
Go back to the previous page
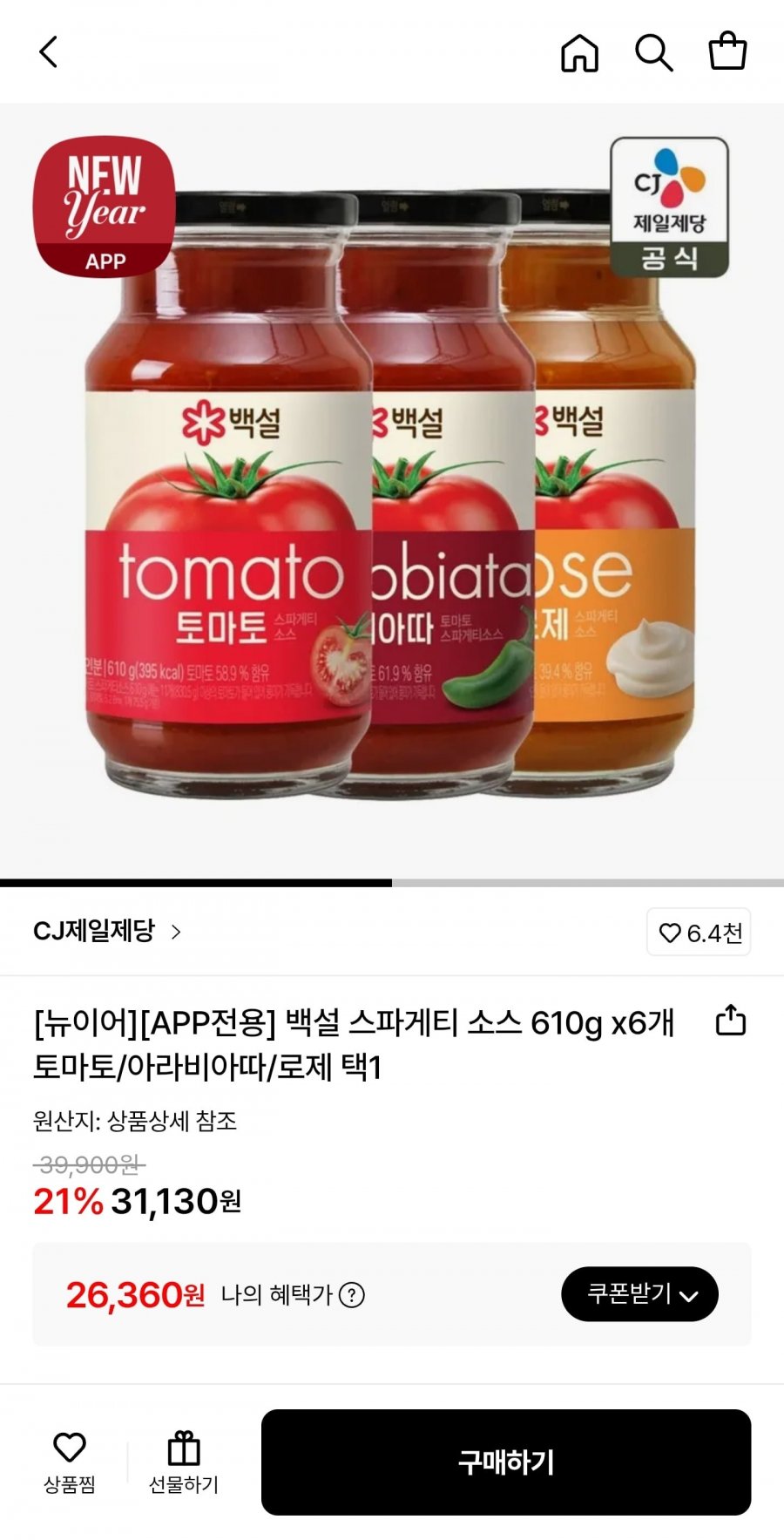(49, 52)
